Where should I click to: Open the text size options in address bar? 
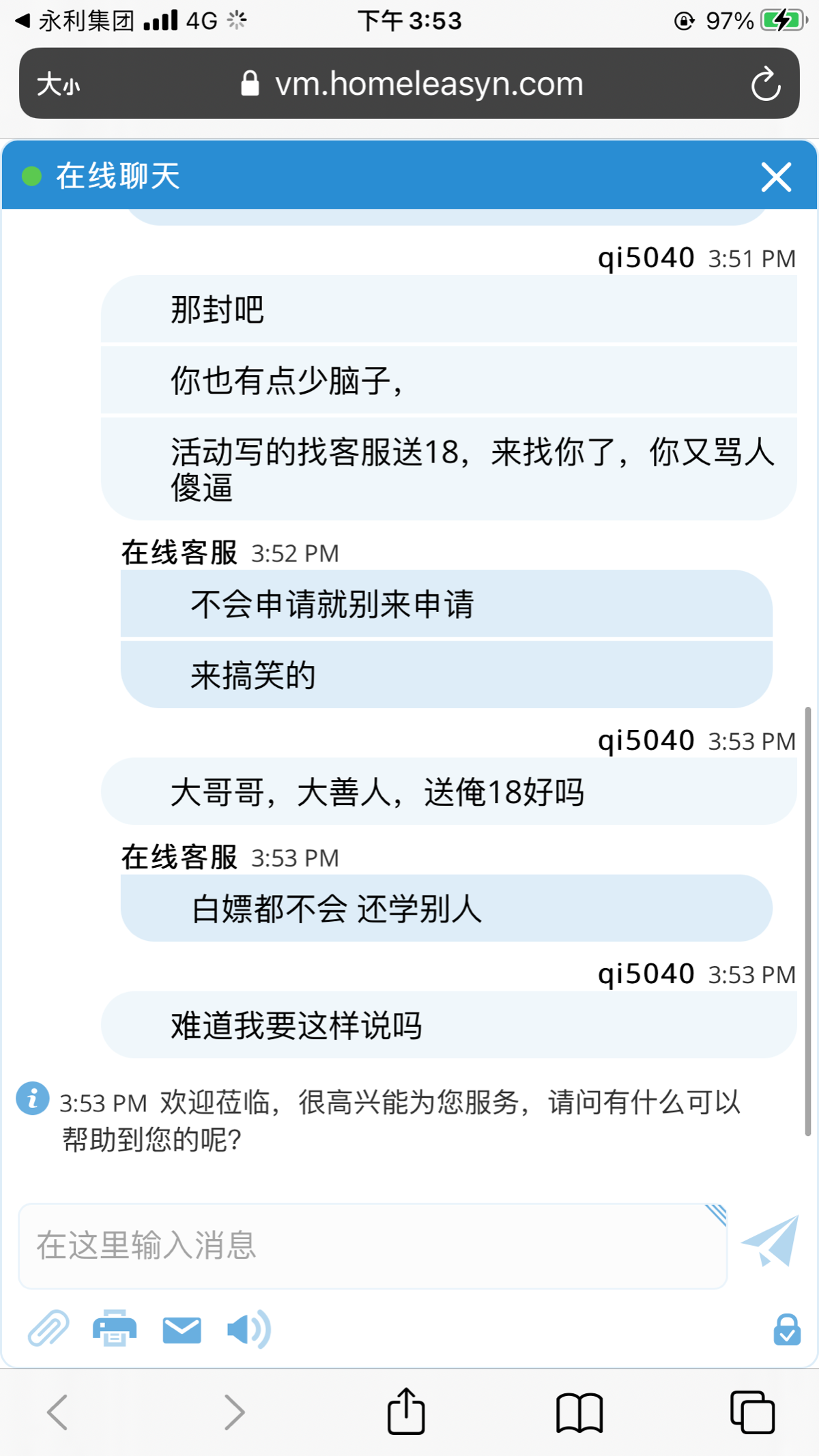[58, 85]
